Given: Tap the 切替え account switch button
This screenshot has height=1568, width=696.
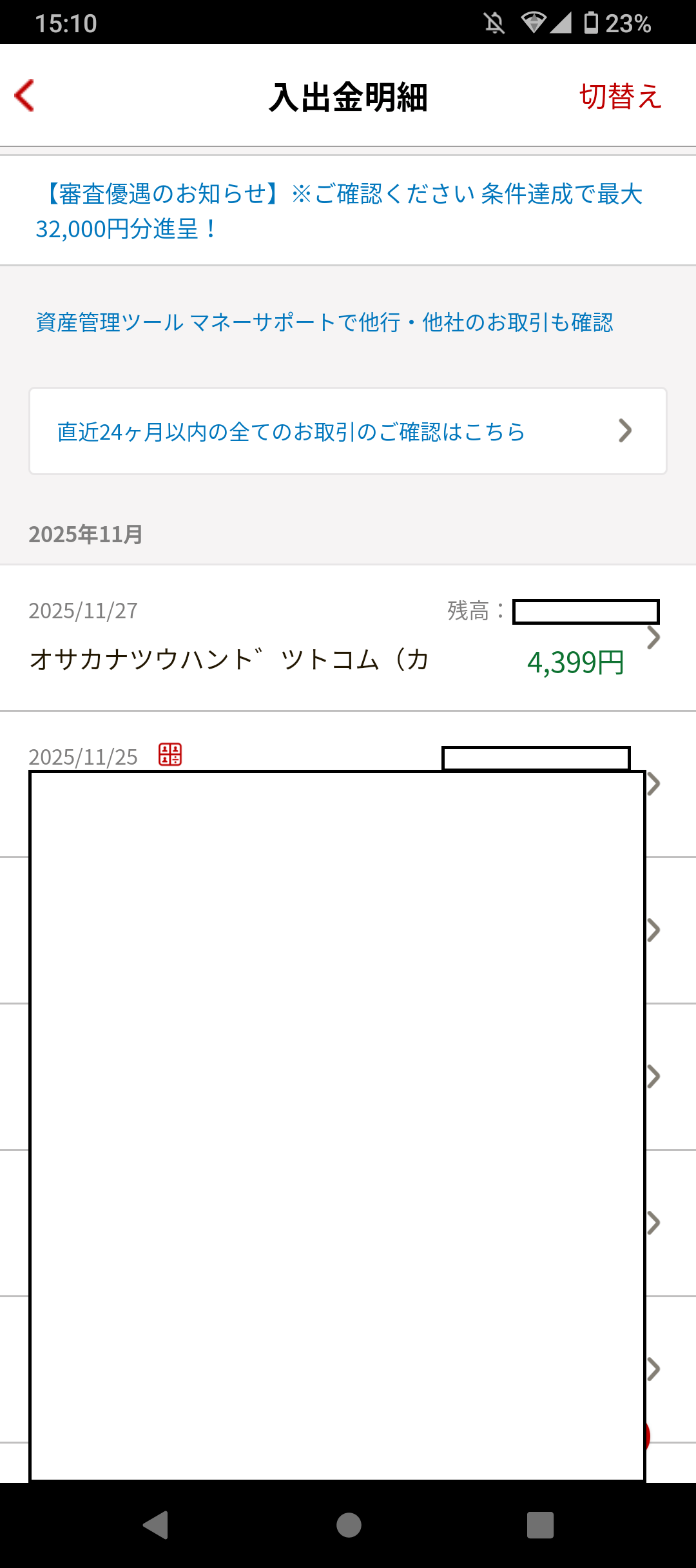Looking at the screenshot, I should click(x=620, y=96).
